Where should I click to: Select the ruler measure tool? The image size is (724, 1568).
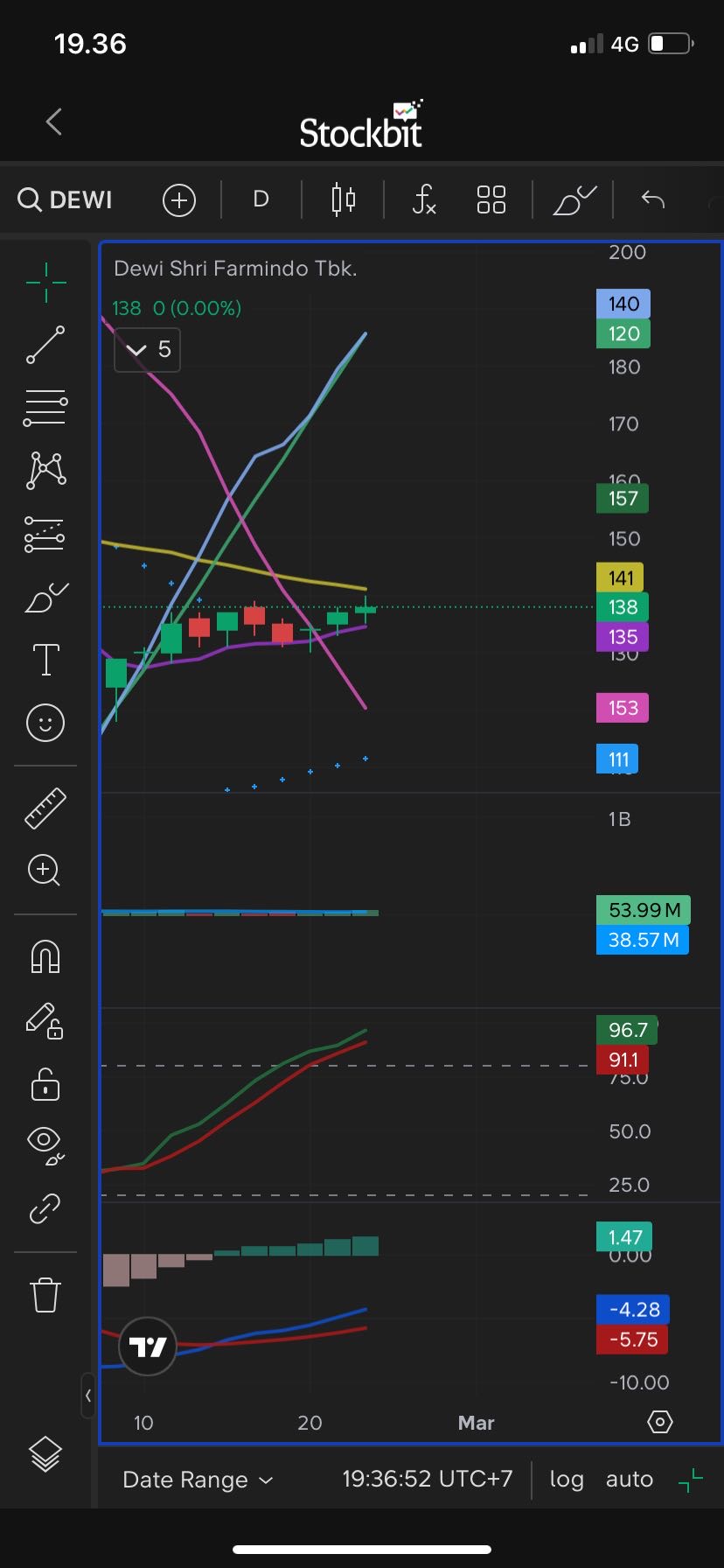[x=45, y=808]
